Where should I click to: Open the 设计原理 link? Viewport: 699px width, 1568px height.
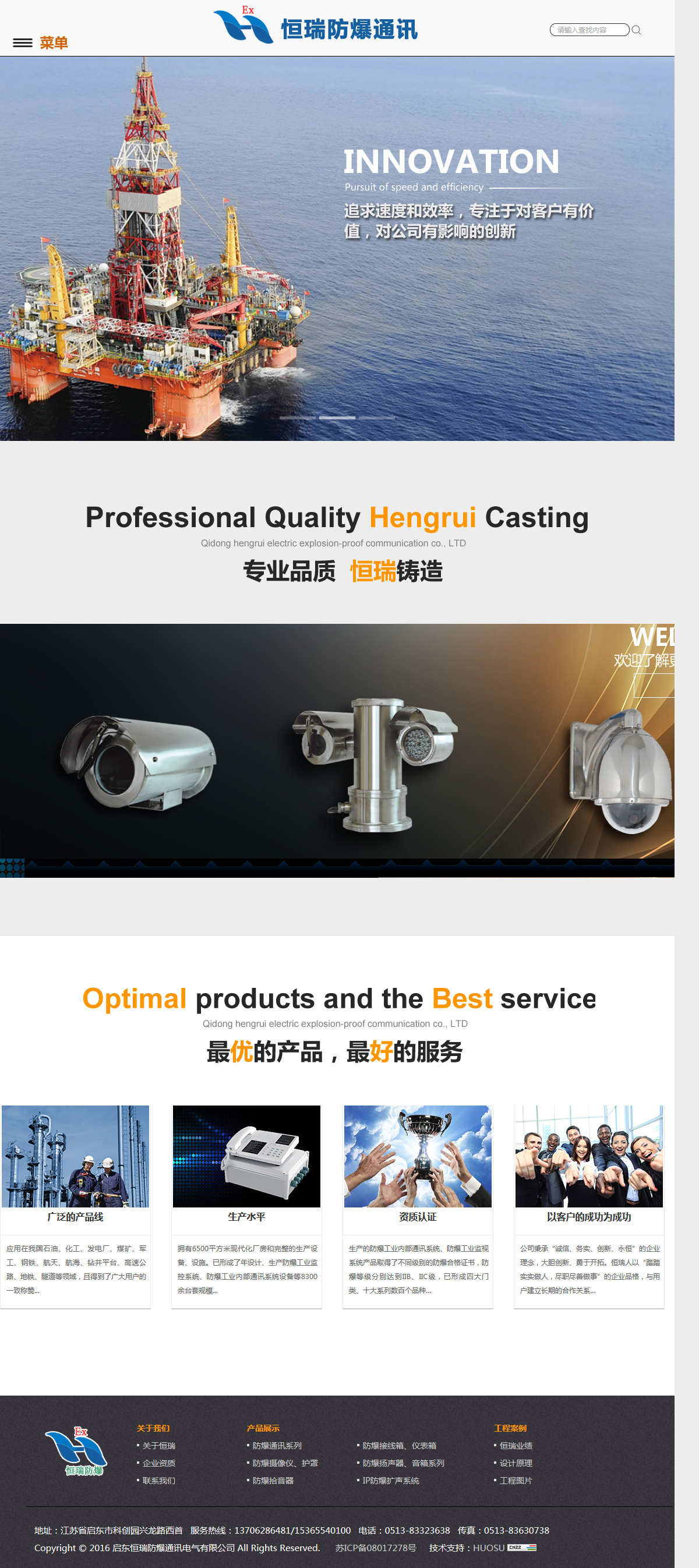(515, 1463)
